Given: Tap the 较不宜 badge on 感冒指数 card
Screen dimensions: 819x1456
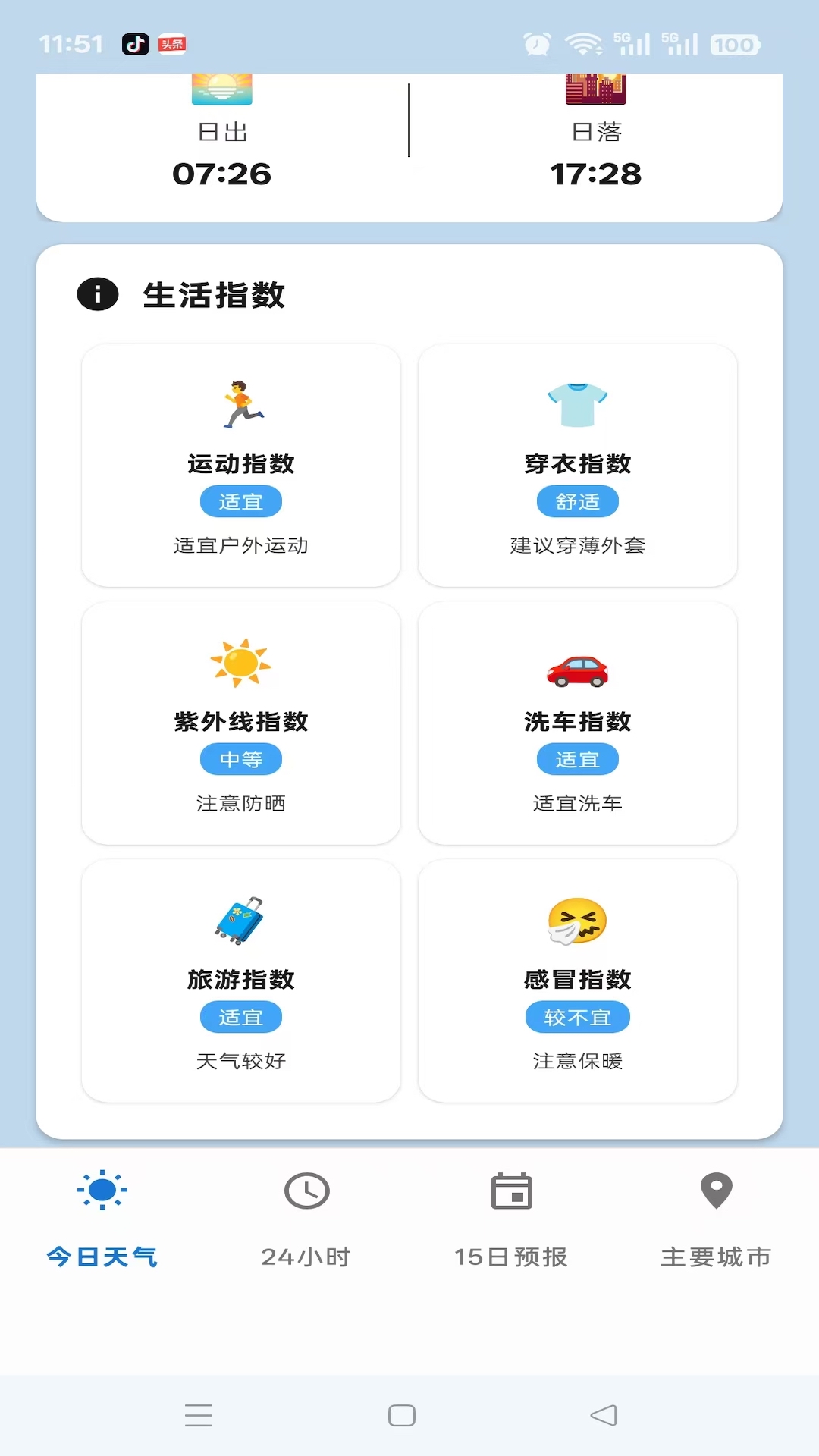Looking at the screenshot, I should point(578,1017).
